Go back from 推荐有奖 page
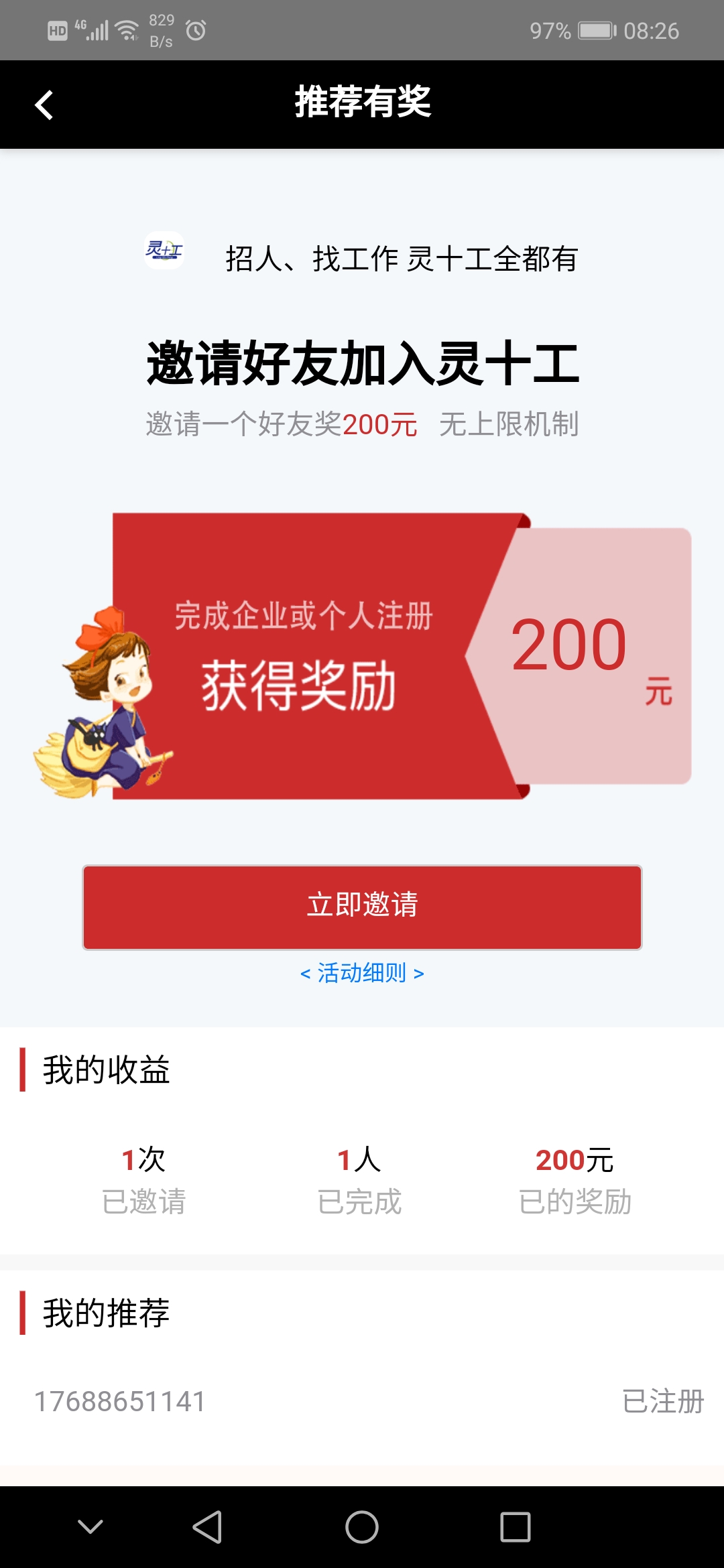The height and width of the screenshot is (1568, 724). click(44, 105)
